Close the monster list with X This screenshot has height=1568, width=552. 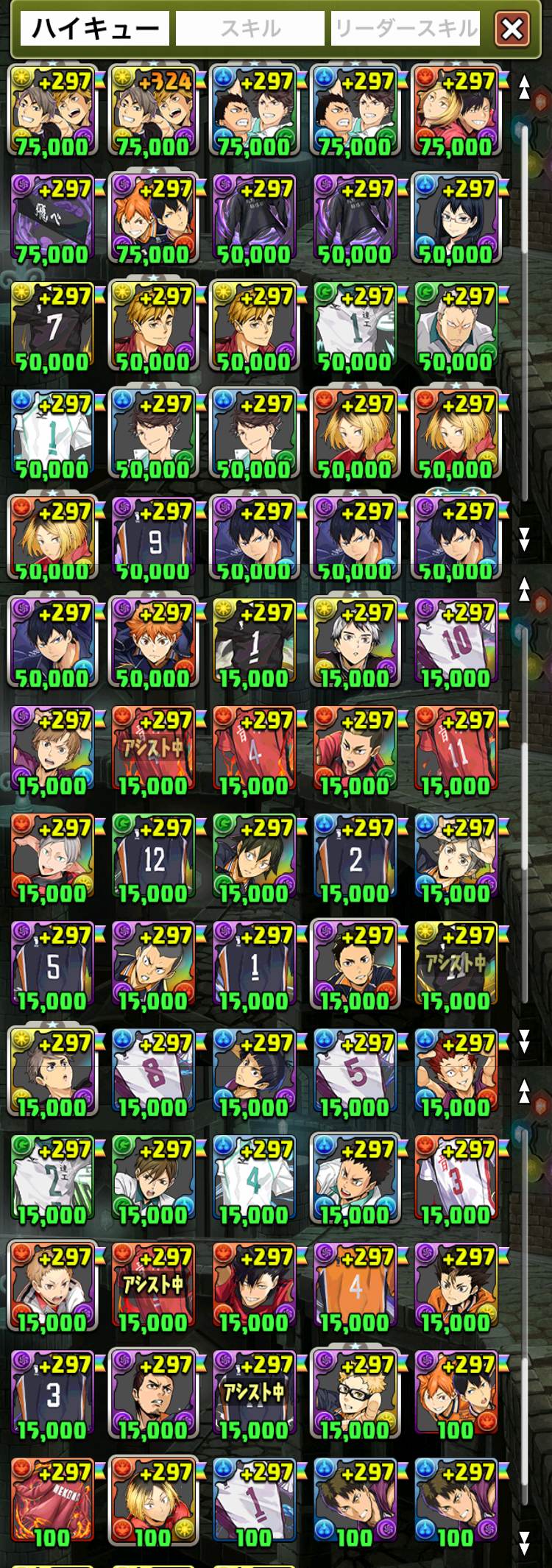point(512,29)
